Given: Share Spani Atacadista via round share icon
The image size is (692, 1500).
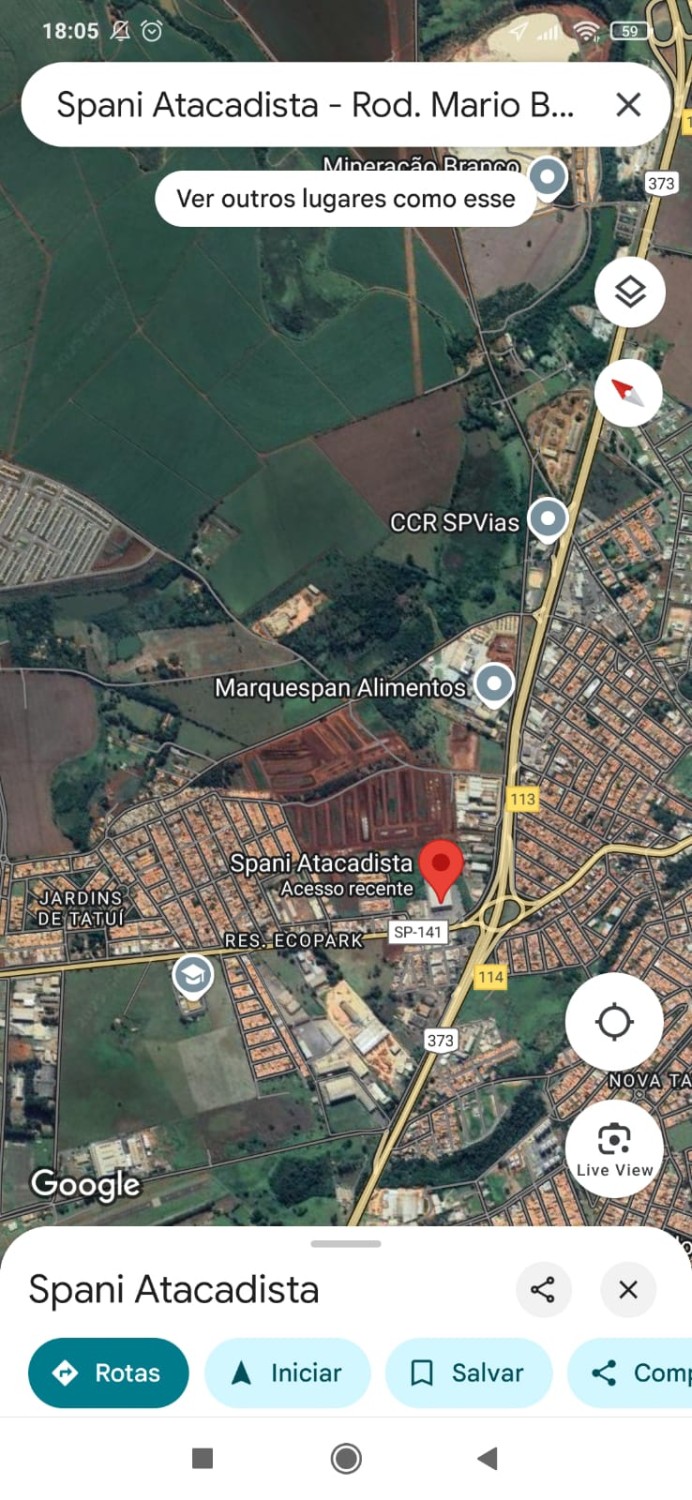Looking at the screenshot, I should tap(543, 1290).
